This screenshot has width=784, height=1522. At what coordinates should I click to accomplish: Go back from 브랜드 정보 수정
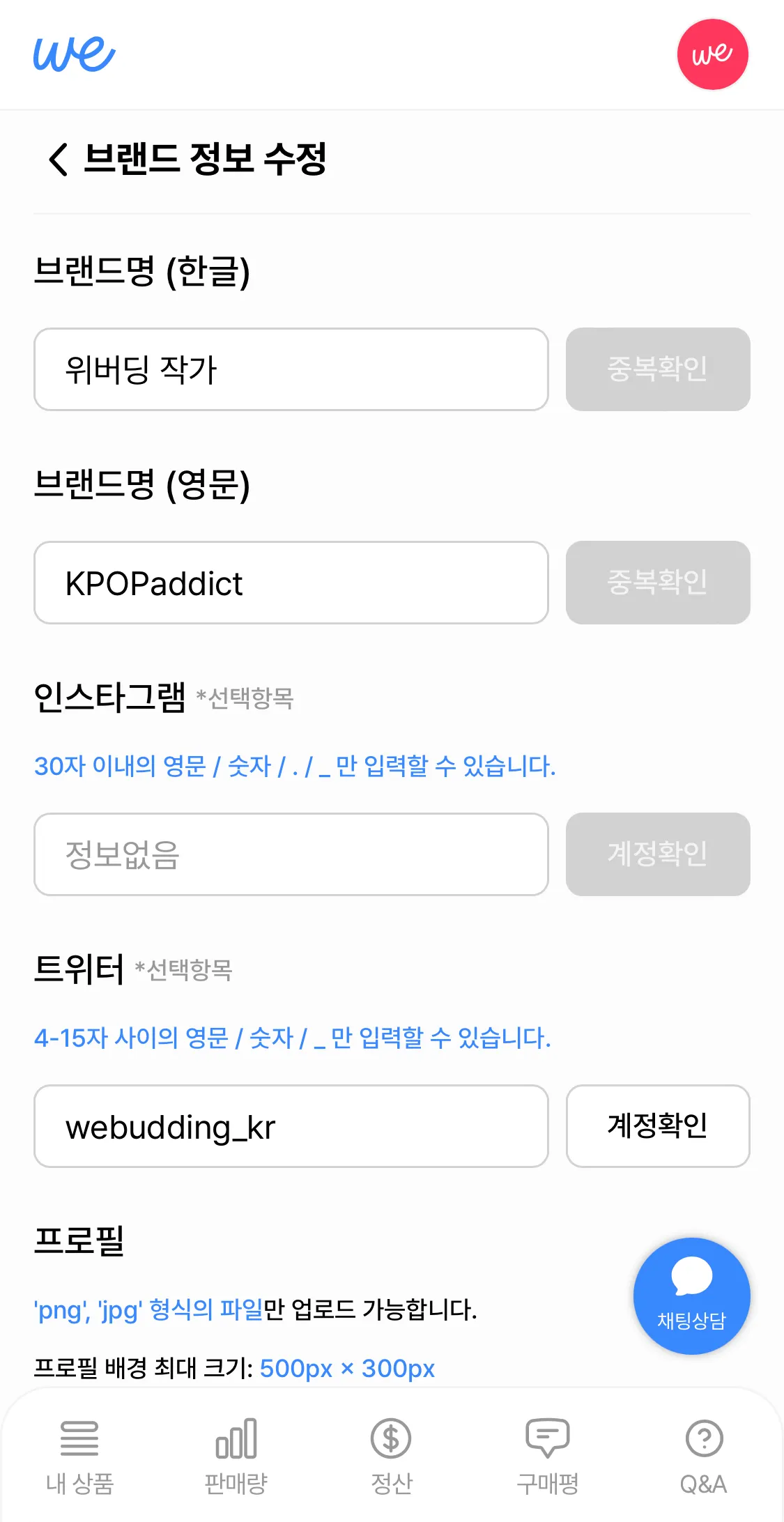(x=59, y=159)
